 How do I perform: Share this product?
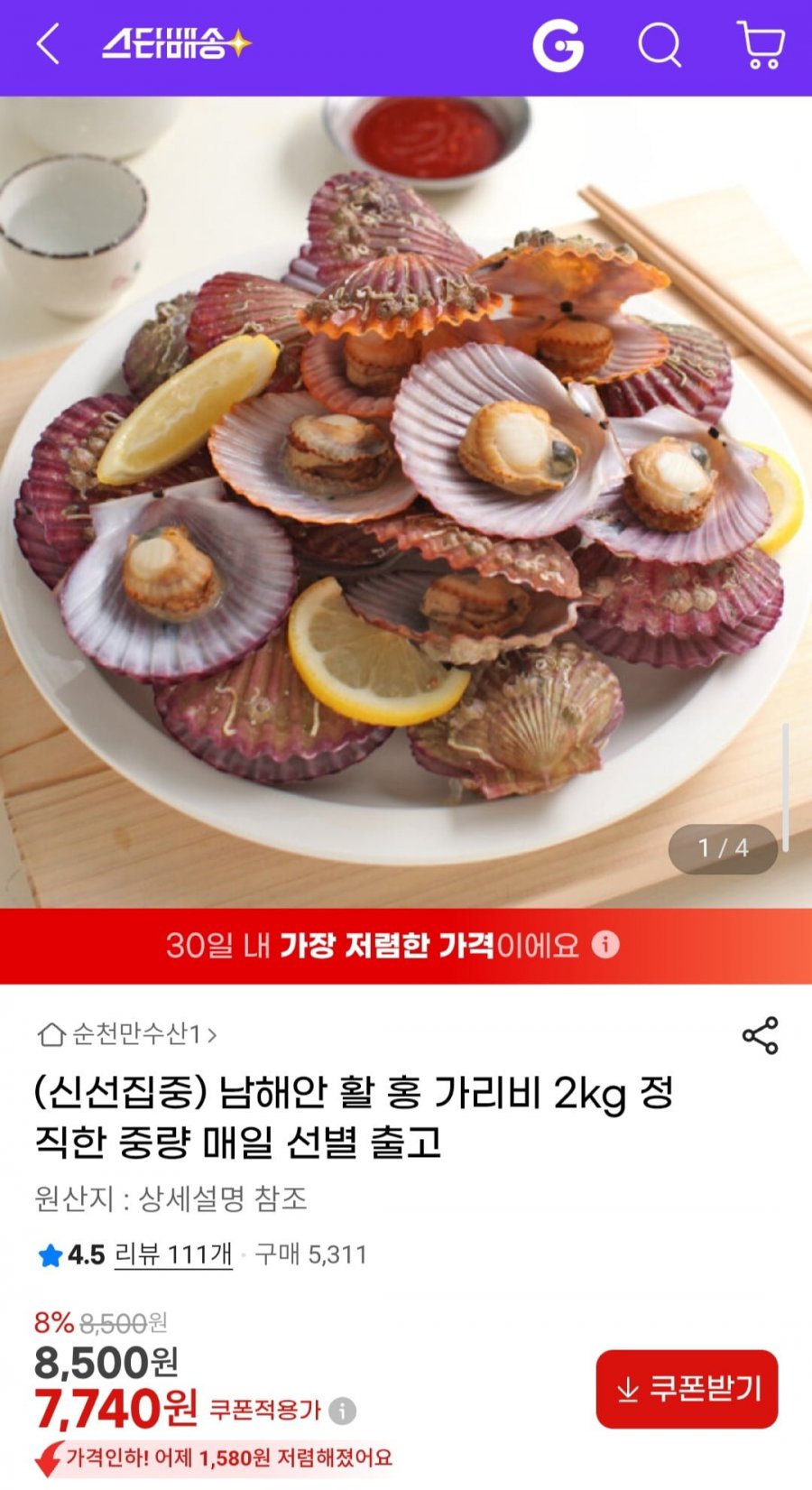tap(760, 1035)
